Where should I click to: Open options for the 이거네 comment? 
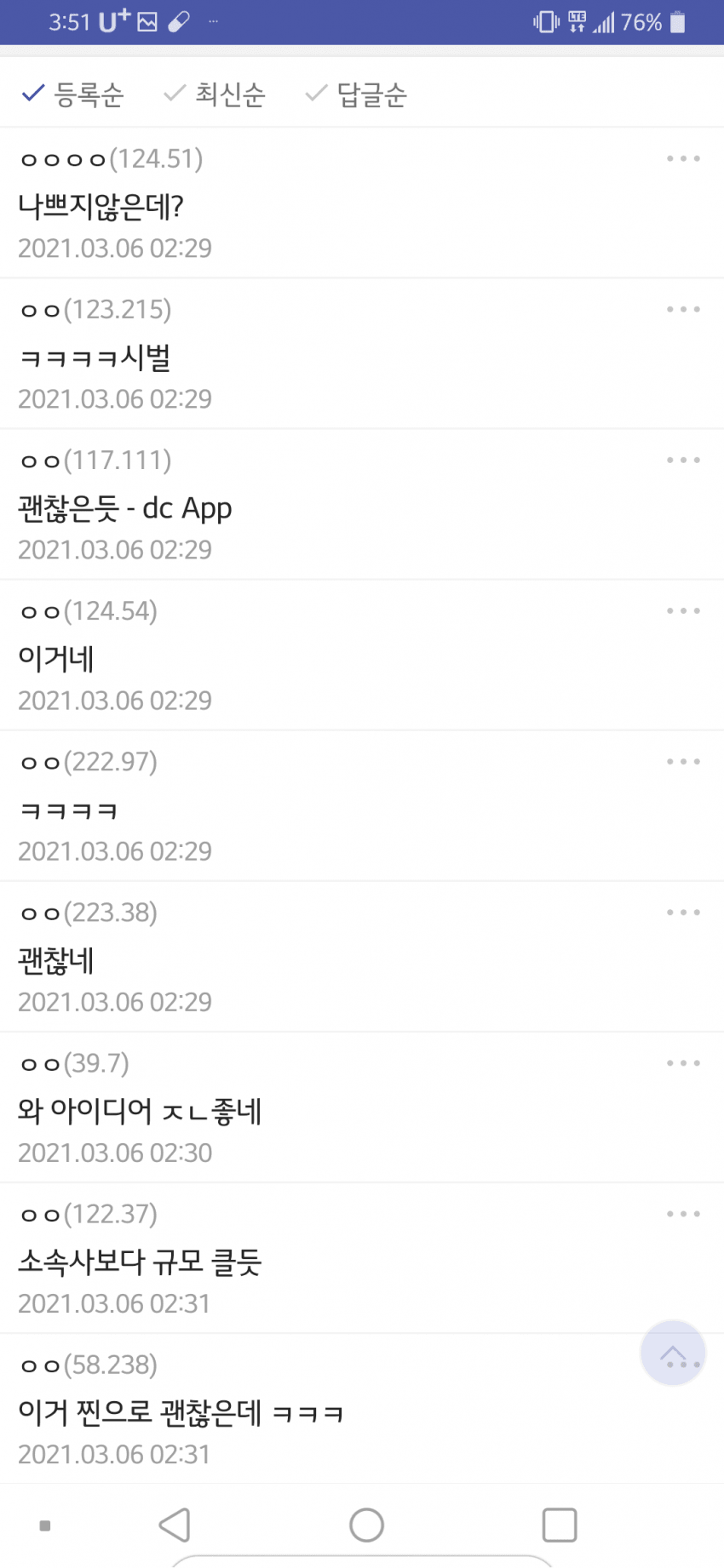point(683,611)
